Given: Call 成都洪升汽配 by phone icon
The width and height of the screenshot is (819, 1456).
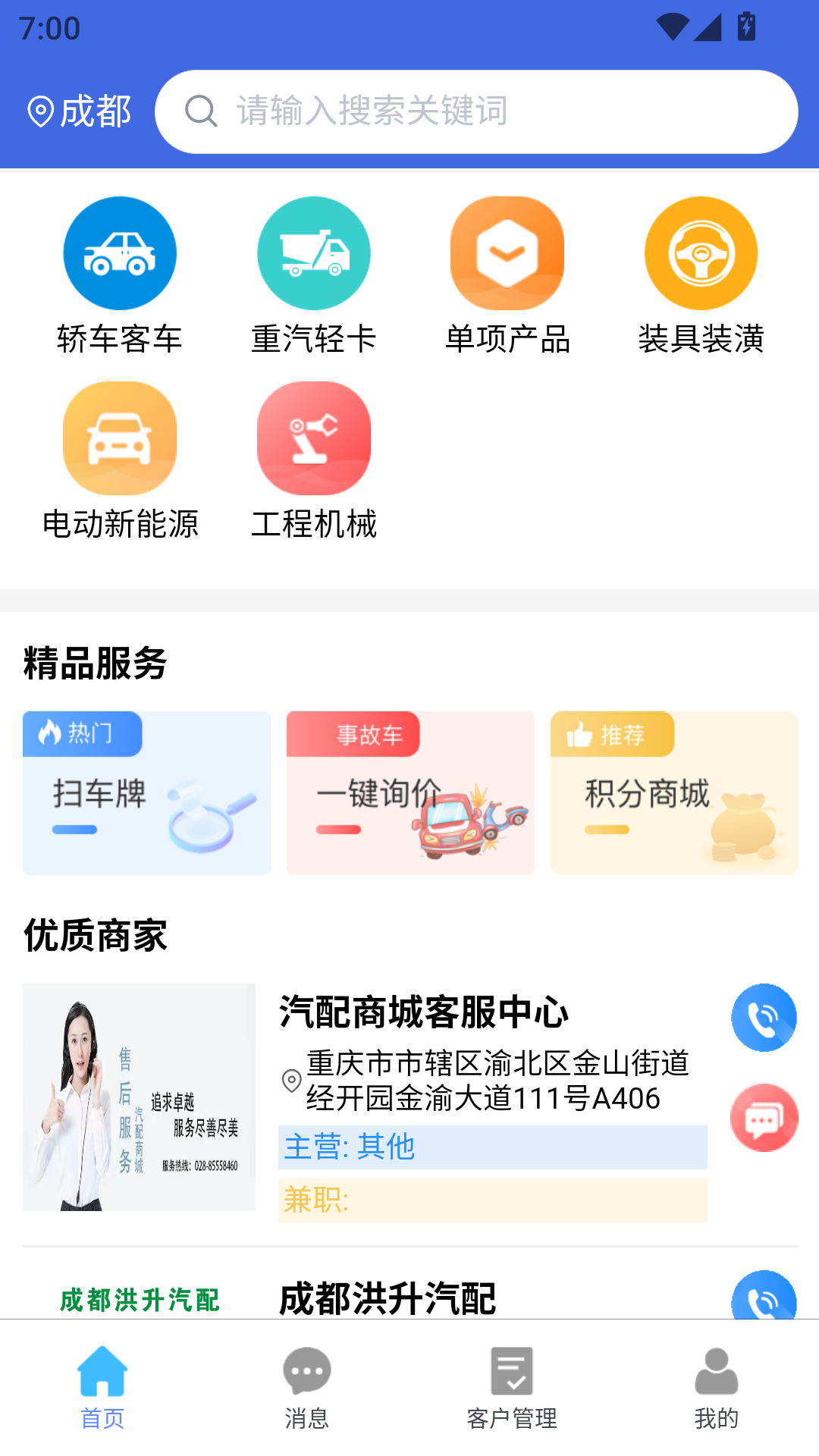Looking at the screenshot, I should (764, 1298).
